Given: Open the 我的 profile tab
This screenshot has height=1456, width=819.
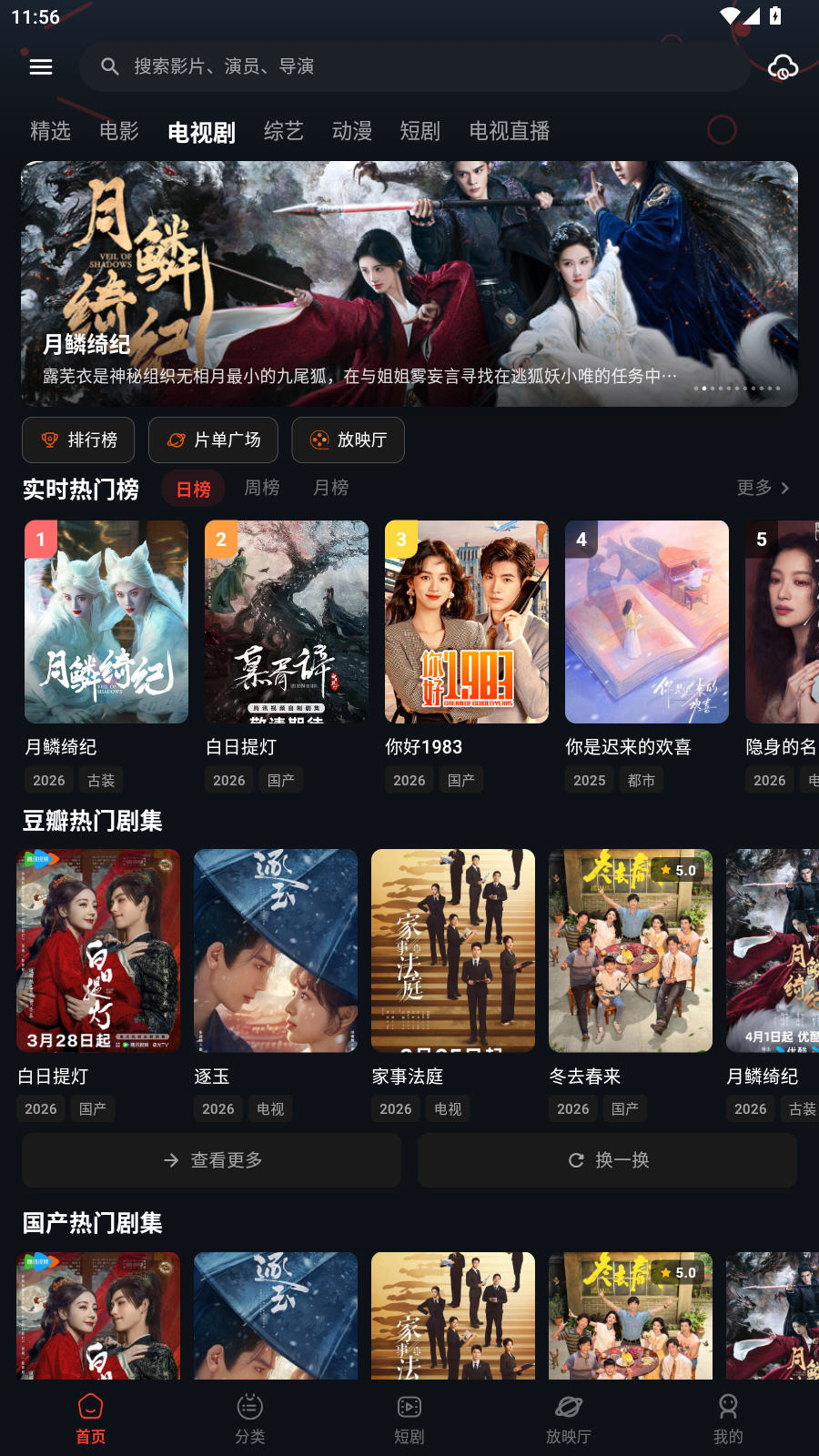Looking at the screenshot, I should pyautogui.click(x=727, y=1419).
